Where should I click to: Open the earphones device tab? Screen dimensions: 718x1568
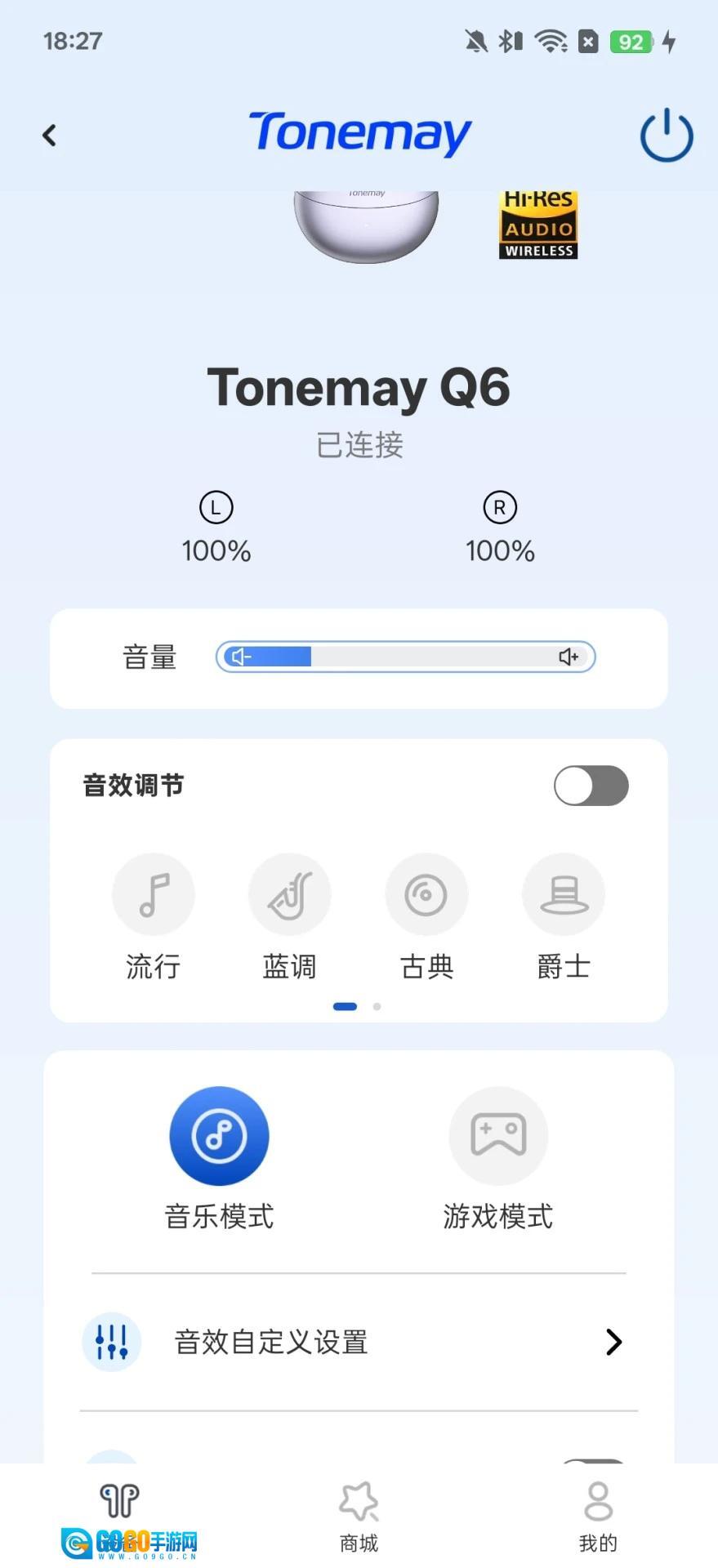pyautogui.click(x=120, y=1503)
